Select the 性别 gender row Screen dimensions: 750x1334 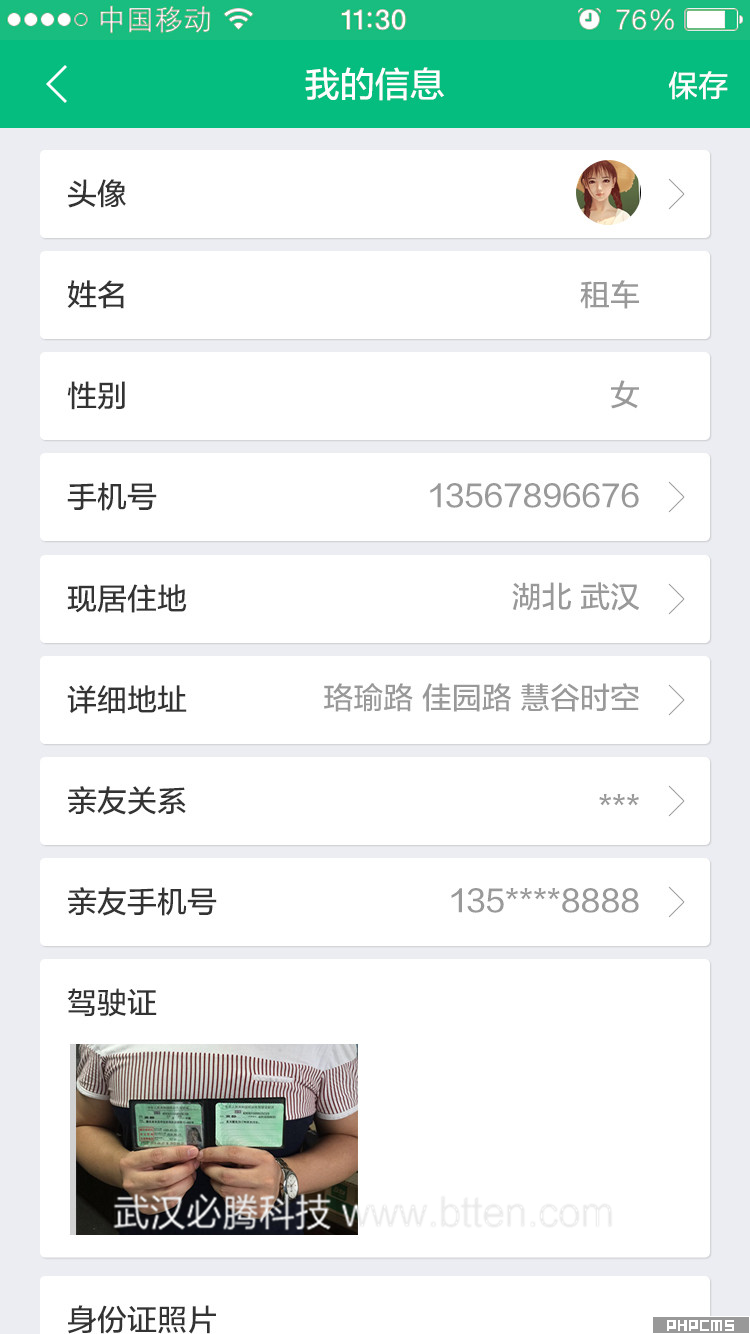tap(375, 396)
